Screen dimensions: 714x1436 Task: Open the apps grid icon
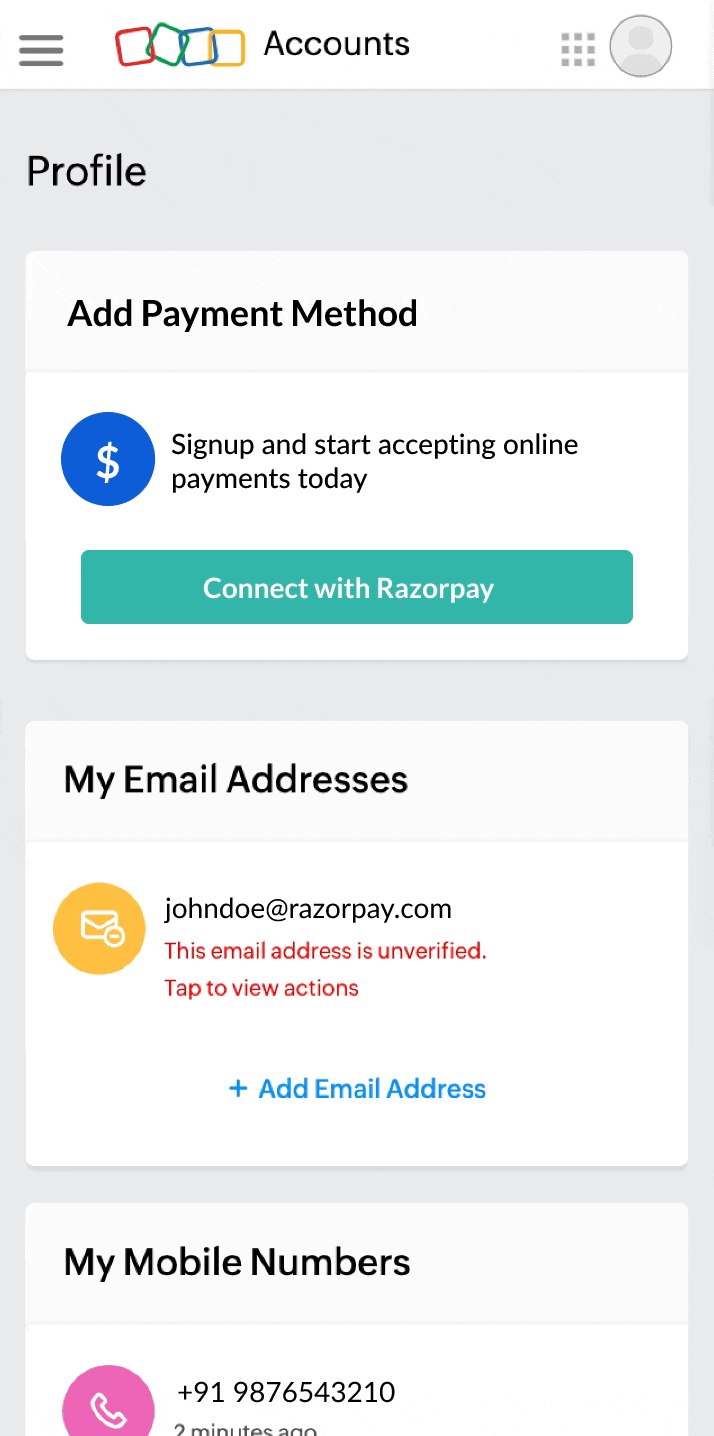(578, 49)
